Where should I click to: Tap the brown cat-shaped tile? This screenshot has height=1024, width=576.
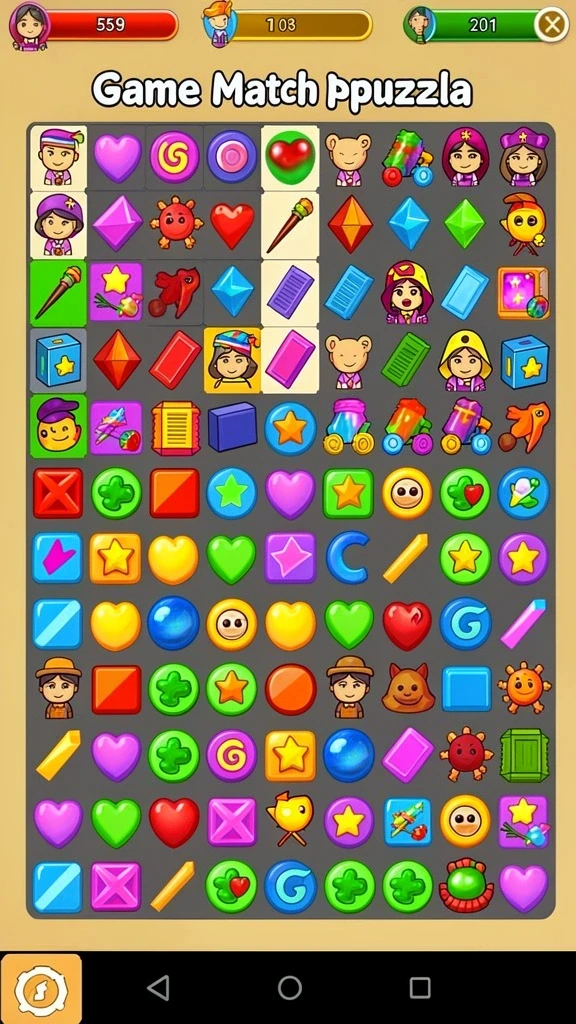408,688
